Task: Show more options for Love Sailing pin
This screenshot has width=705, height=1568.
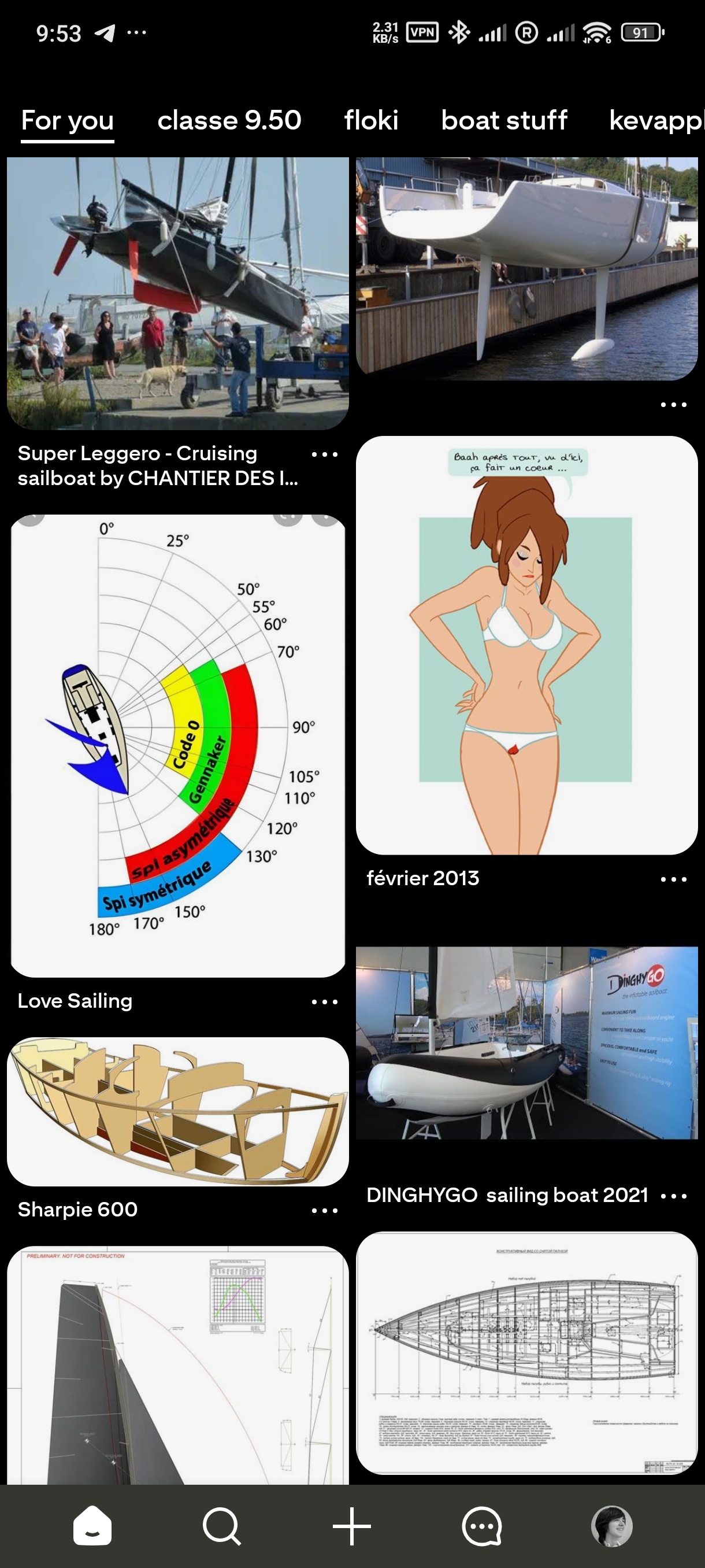Action: tap(324, 1002)
